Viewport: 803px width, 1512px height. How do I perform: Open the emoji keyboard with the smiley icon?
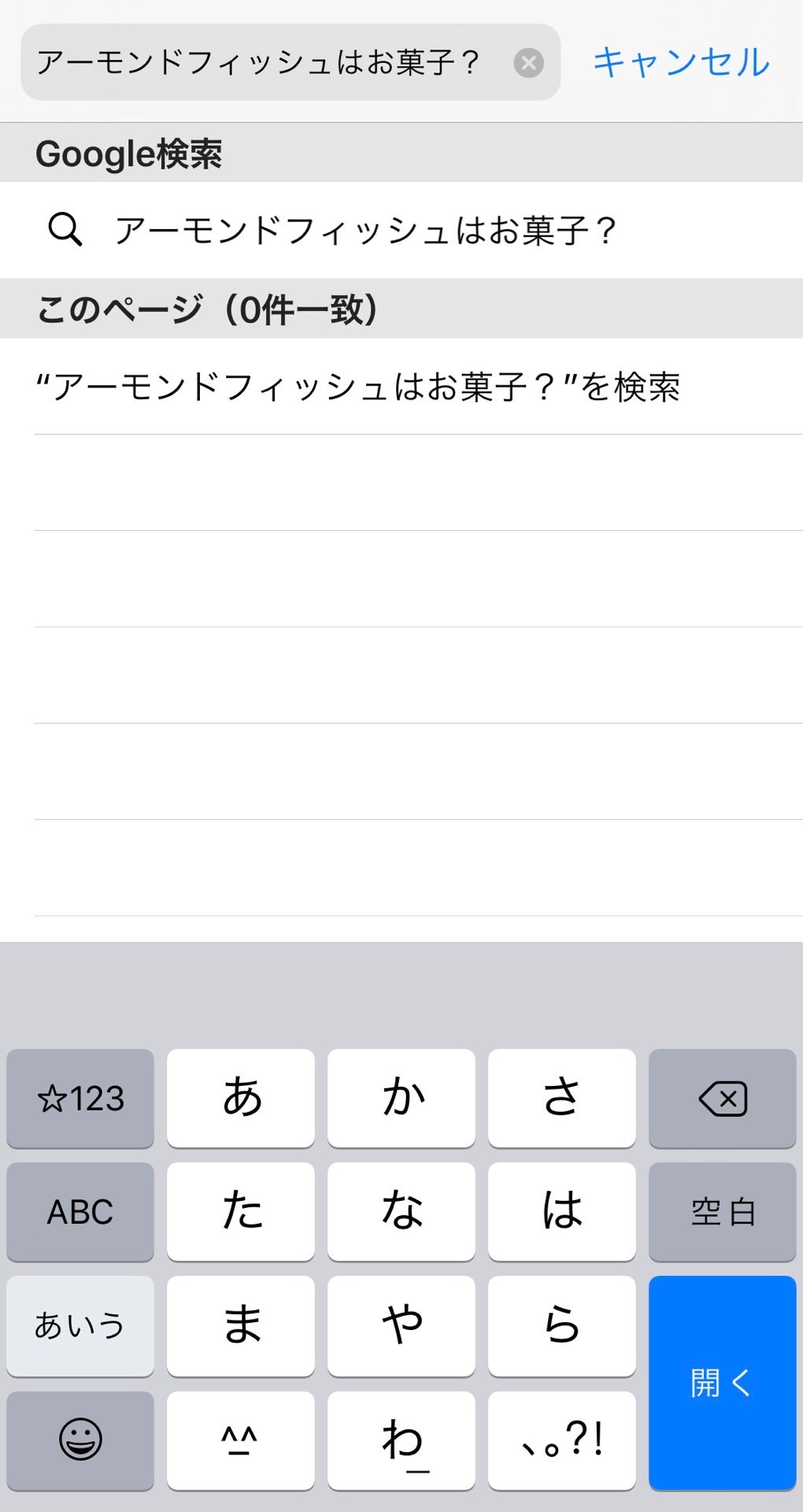(79, 1441)
